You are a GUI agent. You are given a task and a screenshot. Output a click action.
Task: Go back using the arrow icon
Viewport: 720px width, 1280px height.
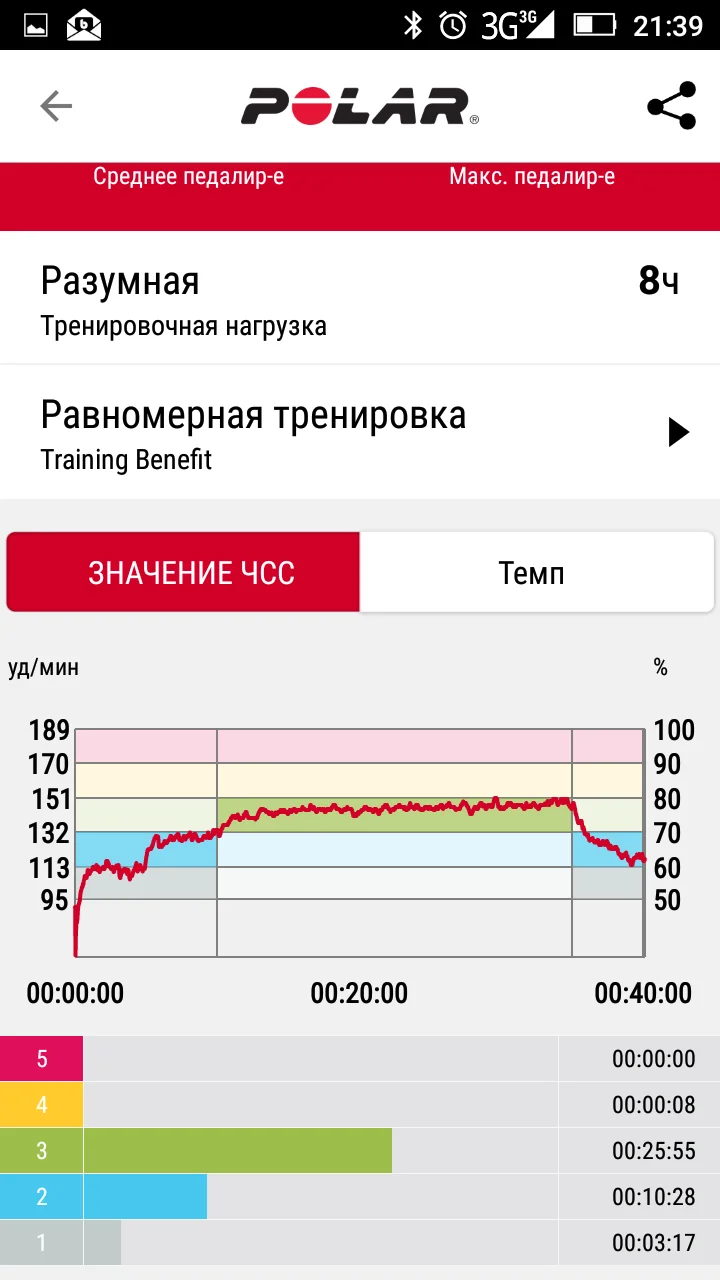pyautogui.click(x=56, y=106)
